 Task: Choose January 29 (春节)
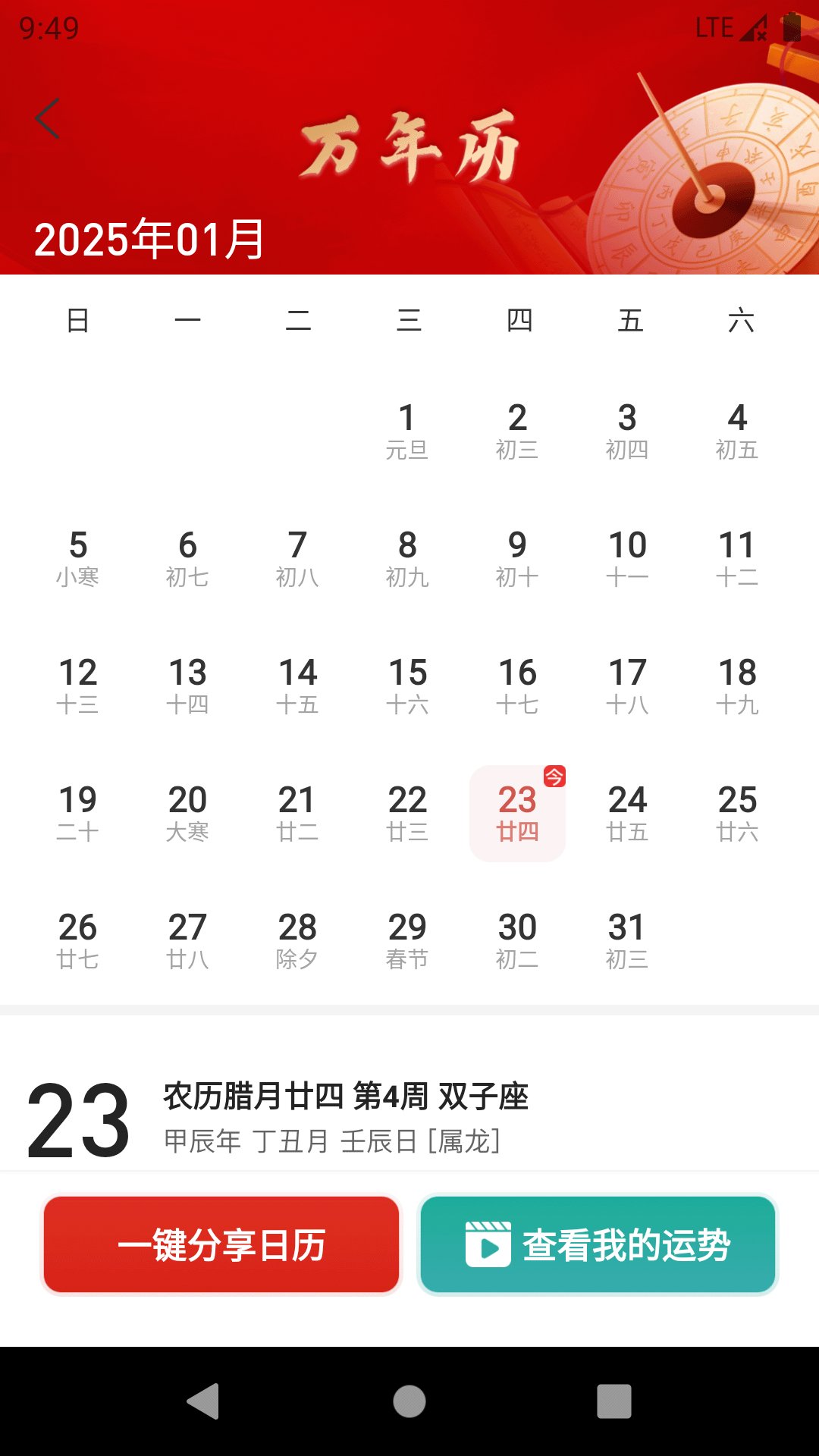tap(407, 940)
